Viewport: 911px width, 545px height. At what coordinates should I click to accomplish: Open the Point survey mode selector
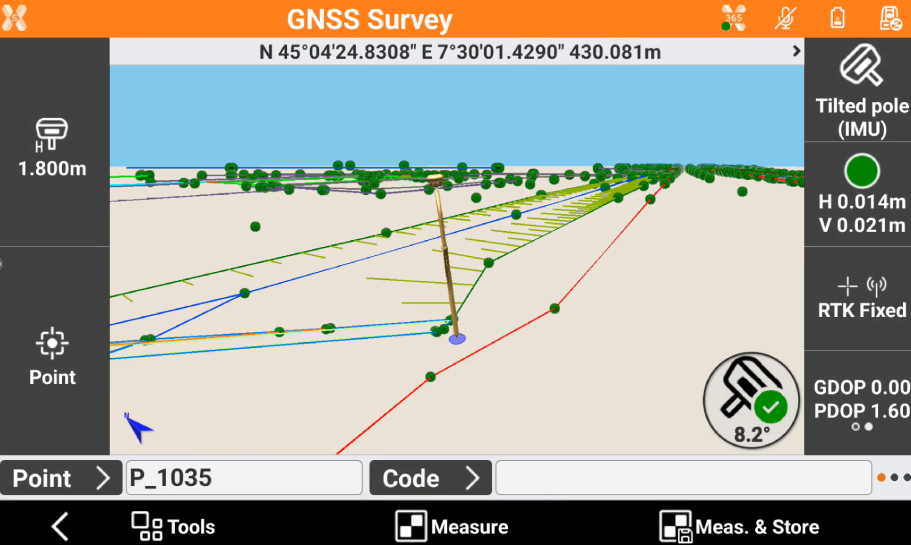[x=53, y=356]
